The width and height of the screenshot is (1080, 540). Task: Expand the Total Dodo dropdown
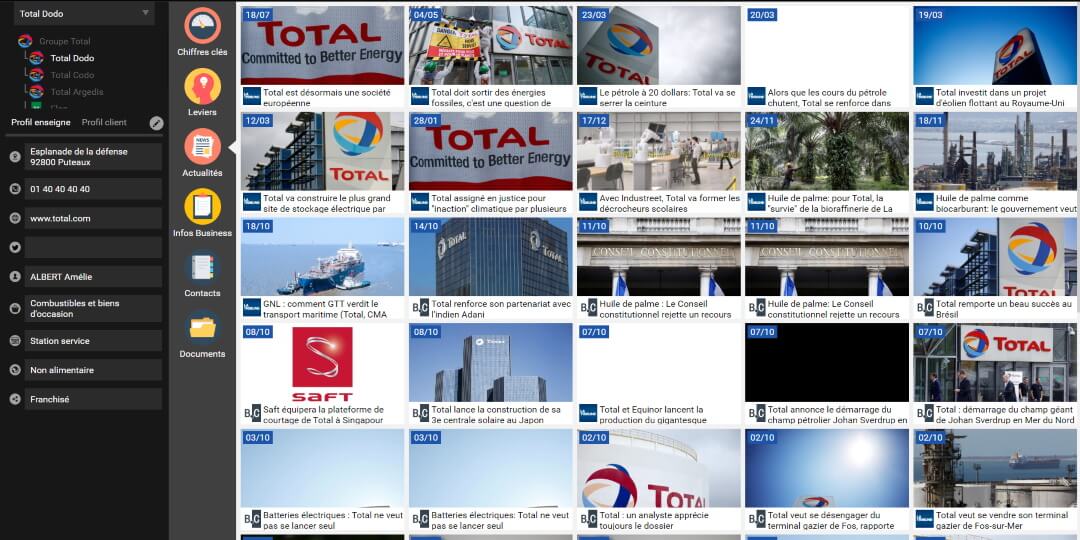[146, 13]
